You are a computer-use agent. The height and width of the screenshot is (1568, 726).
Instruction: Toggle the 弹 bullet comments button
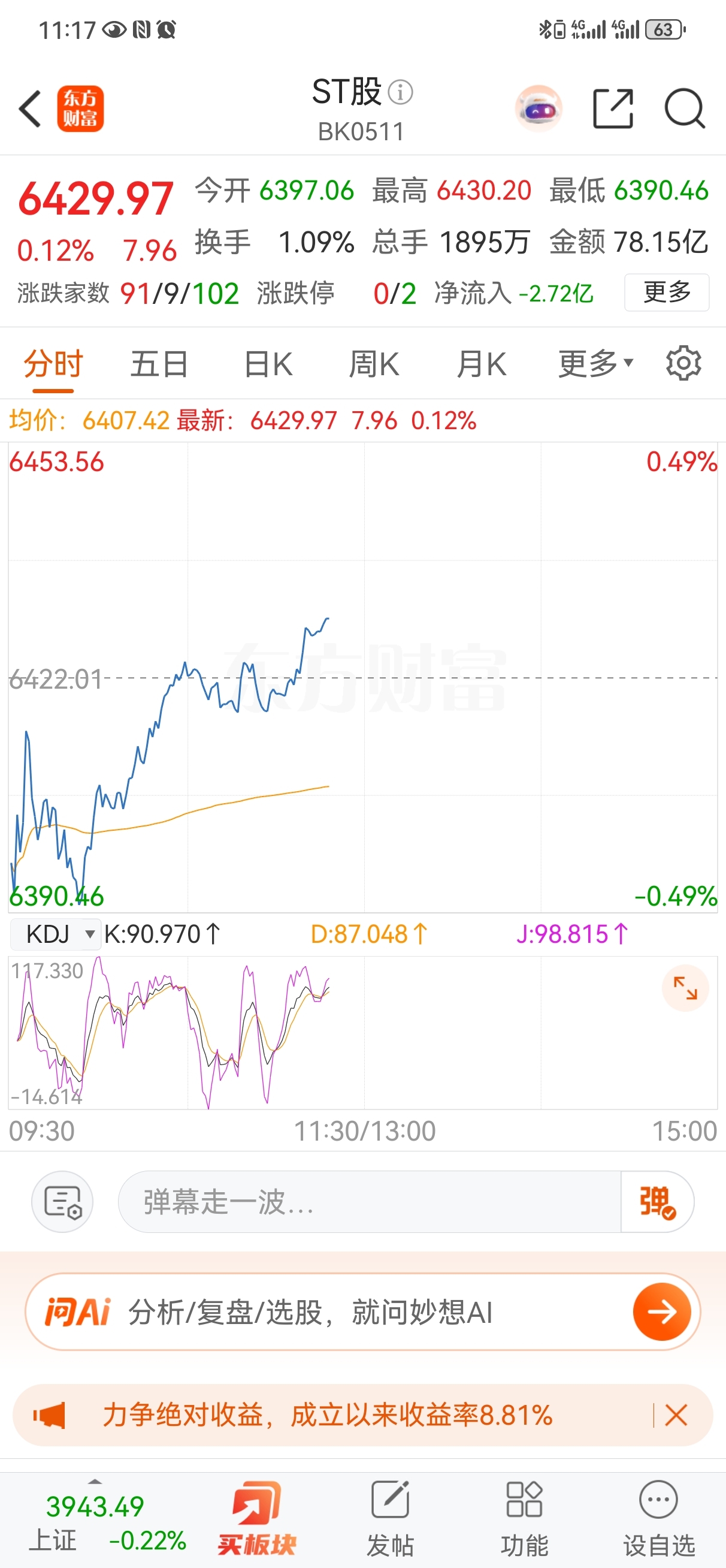(657, 1202)
